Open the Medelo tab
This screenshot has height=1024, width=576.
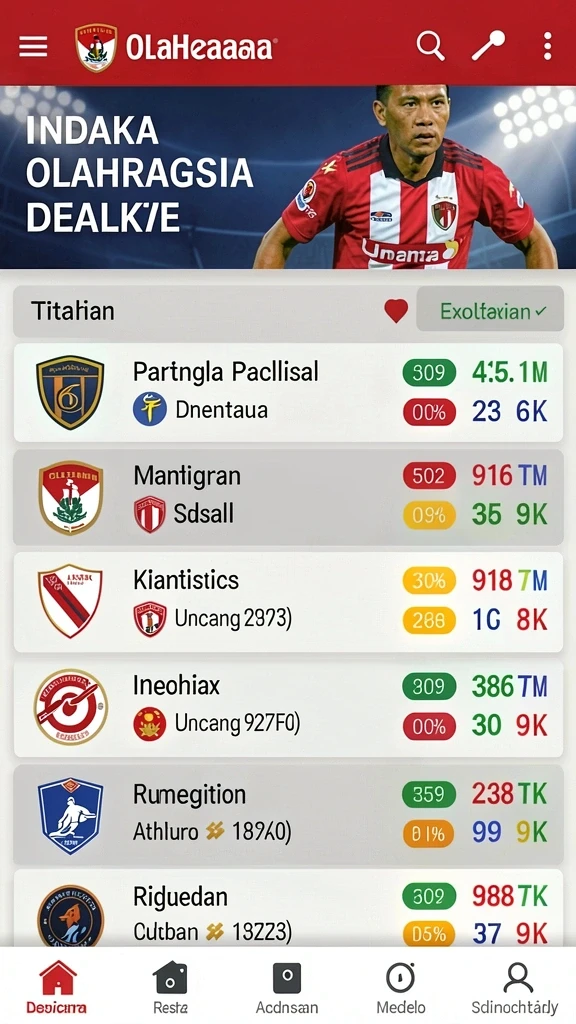click(x=400, y=986)
